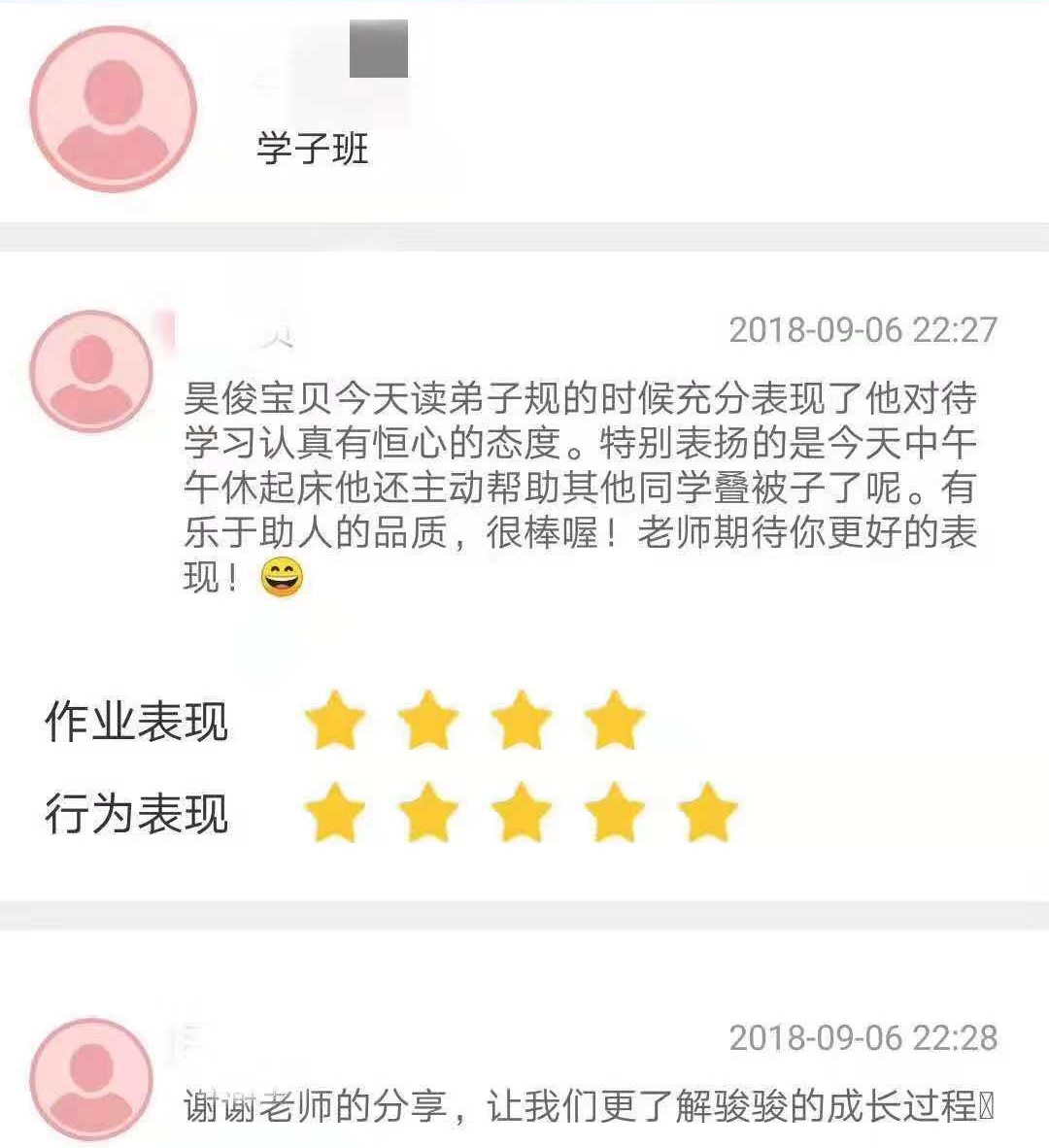
Task: Tap the avatar of the 22:27 teacher comment
Action: 91,371
